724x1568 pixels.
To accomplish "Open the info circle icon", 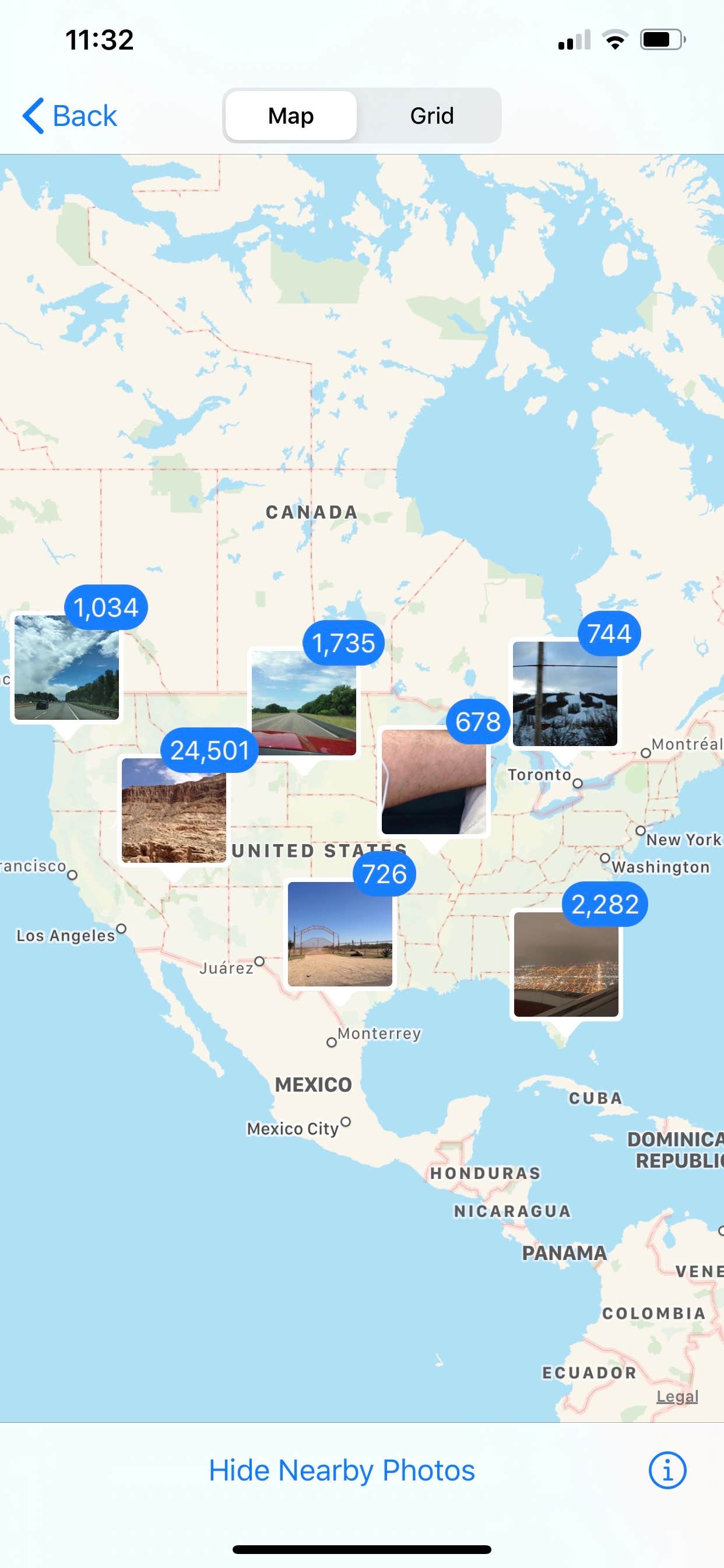I will click(667, 1470).
